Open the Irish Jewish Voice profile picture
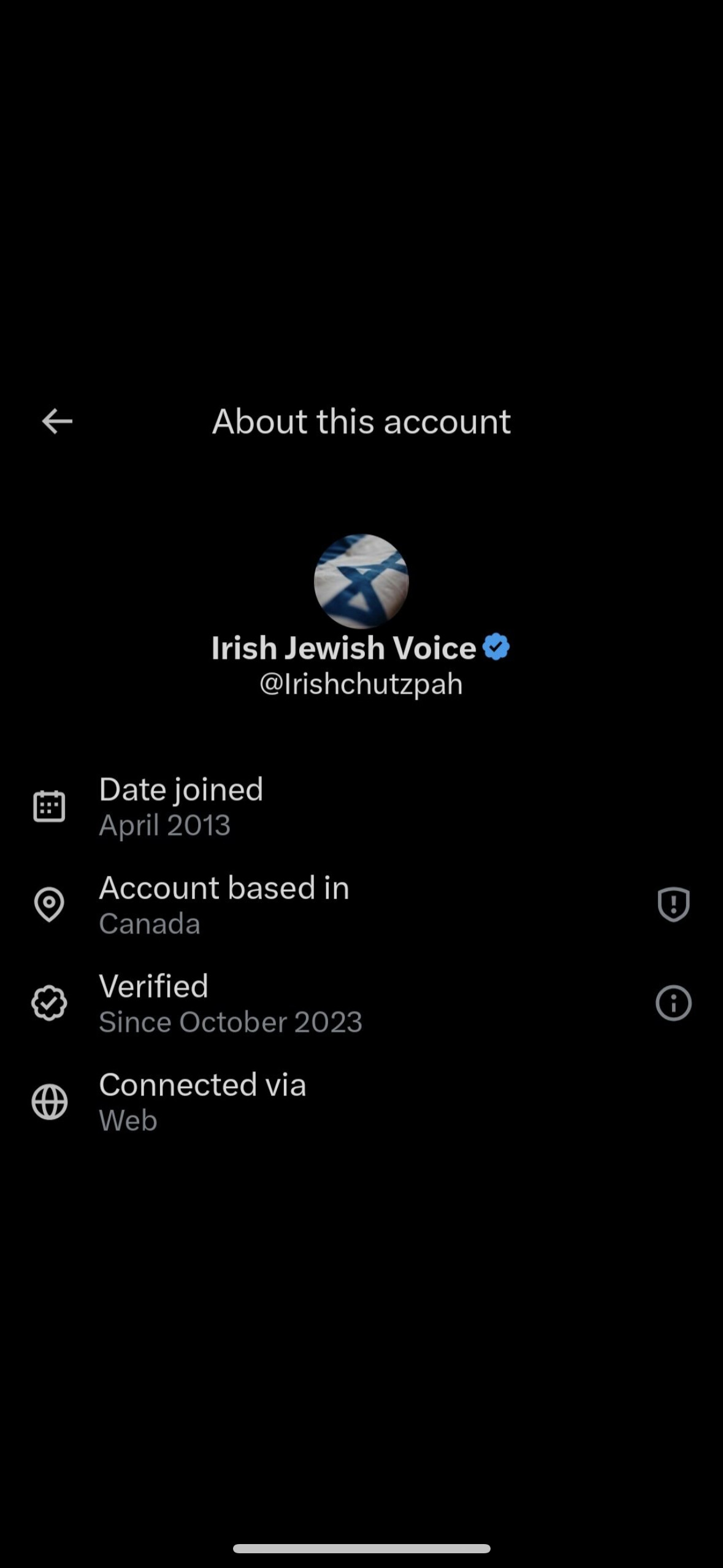 pos(361,581)
